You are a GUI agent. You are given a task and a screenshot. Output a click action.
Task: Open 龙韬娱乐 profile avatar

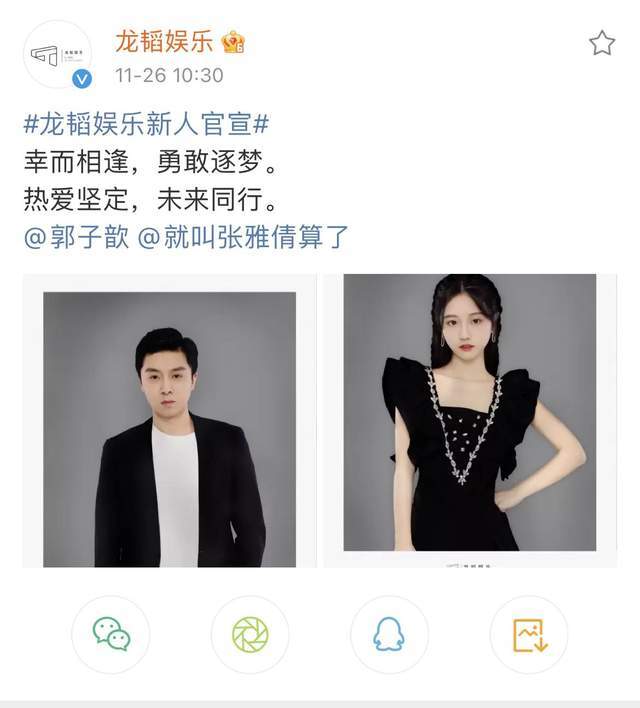pos(58,55)
